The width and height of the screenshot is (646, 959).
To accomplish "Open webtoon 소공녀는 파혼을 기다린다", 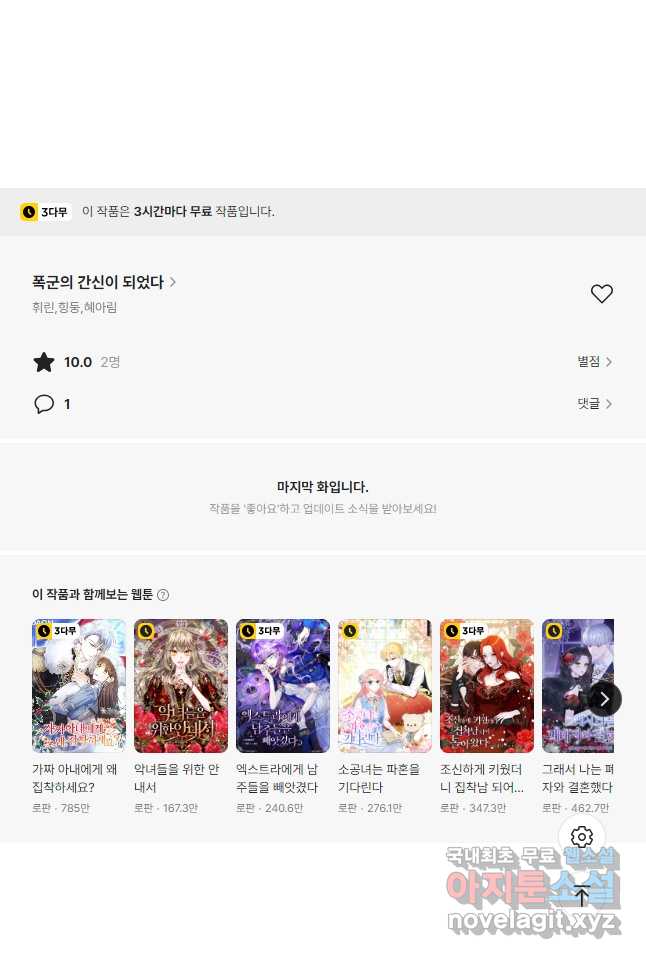I will coord(385,686).
